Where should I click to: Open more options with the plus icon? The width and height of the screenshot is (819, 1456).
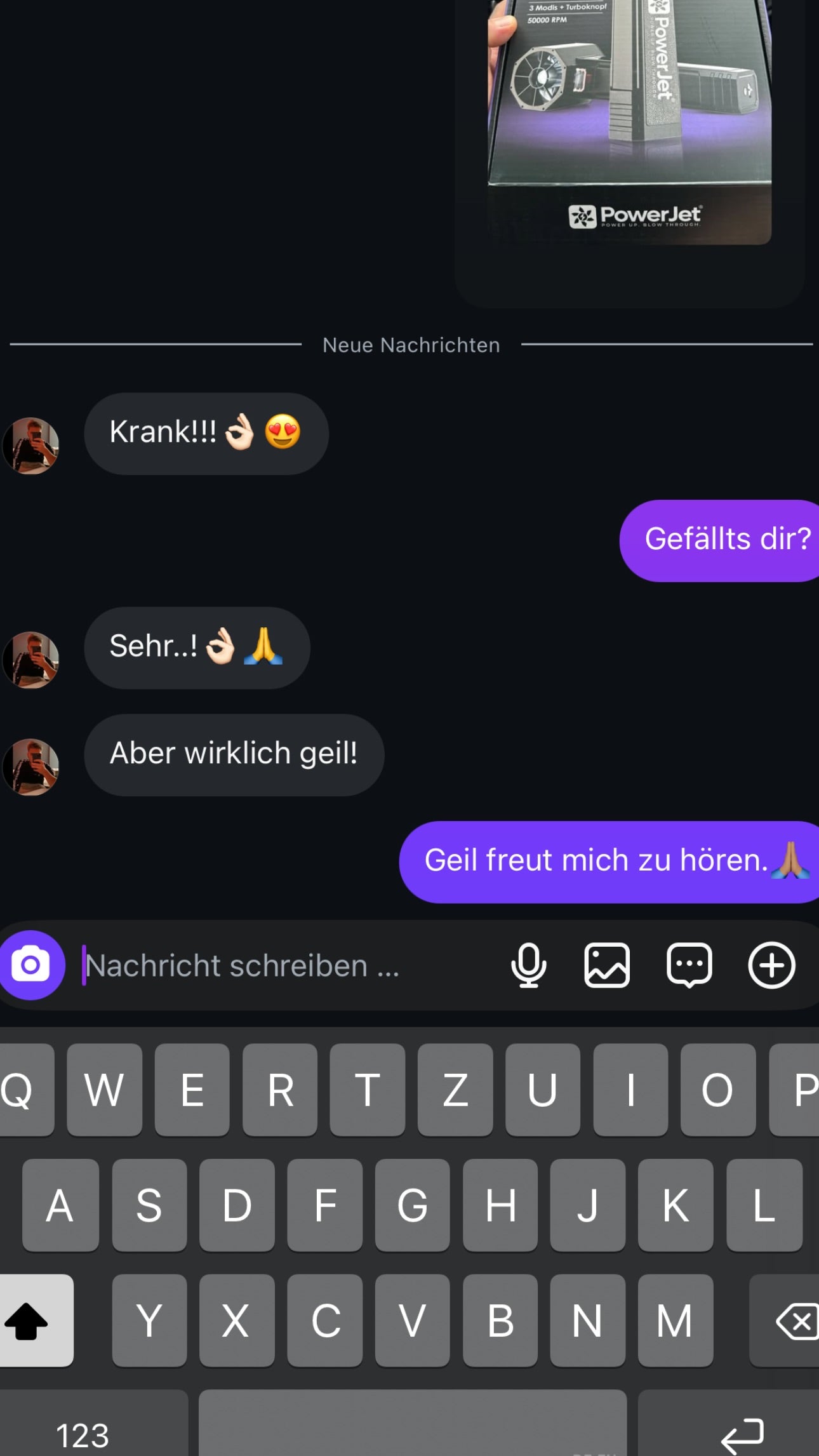(771, 965)
